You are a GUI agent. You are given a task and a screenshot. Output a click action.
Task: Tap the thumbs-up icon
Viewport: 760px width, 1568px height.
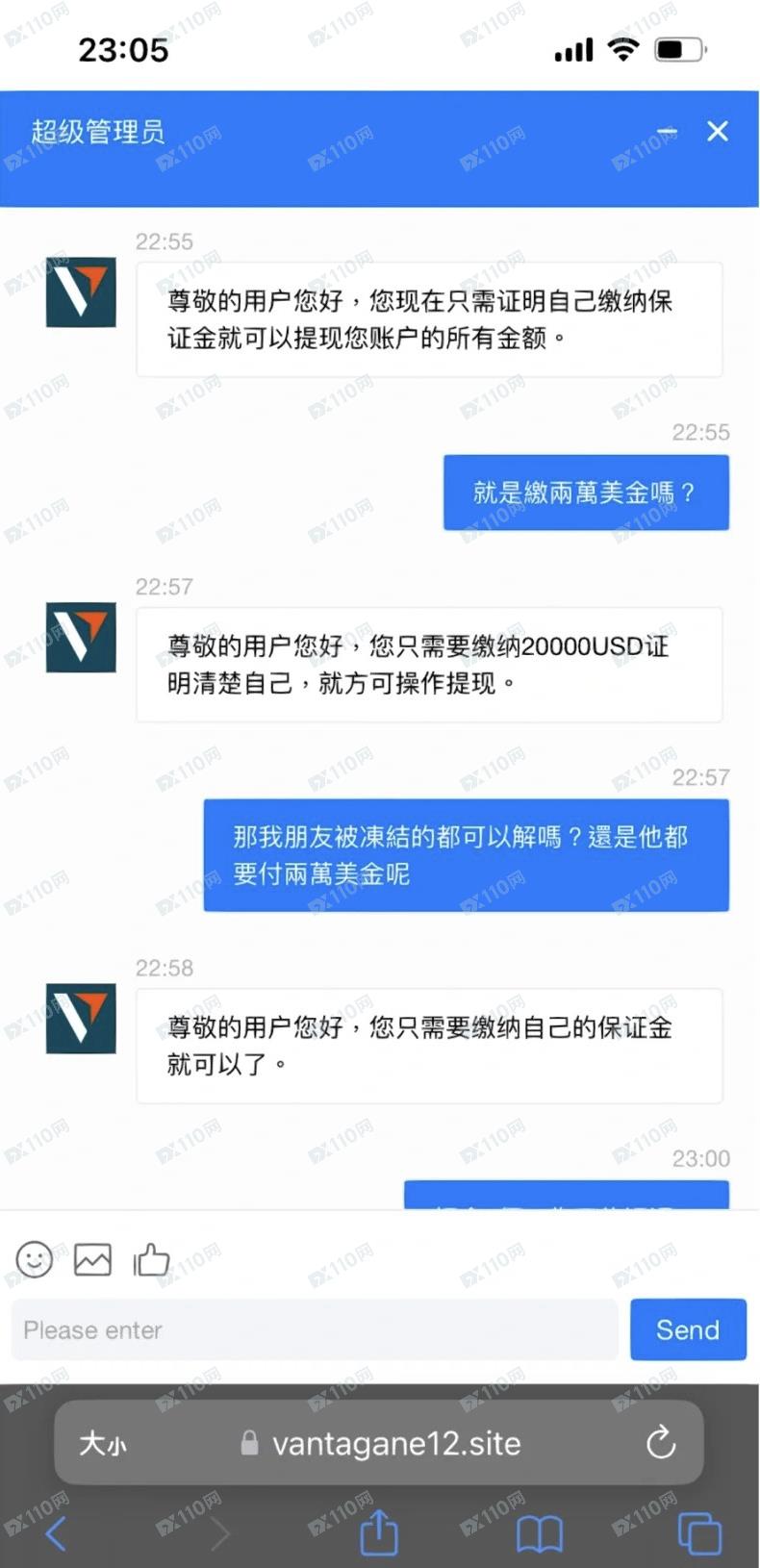151,1259
